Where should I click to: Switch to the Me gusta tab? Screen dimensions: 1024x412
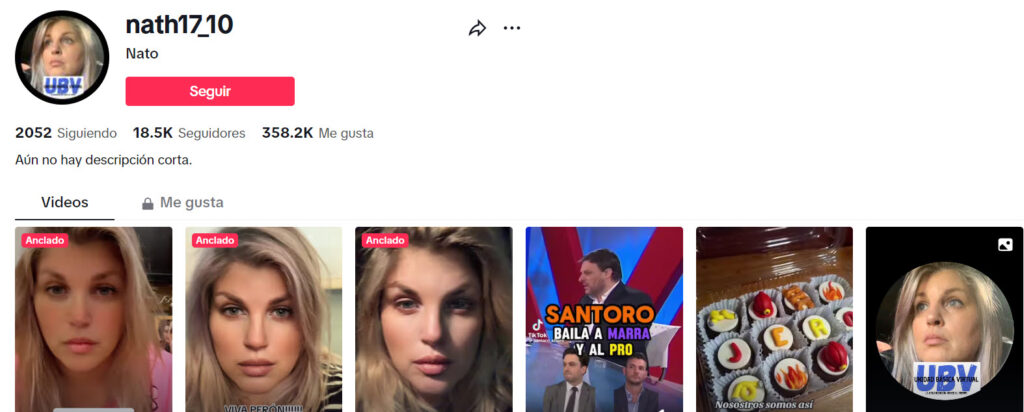point(183,202)
